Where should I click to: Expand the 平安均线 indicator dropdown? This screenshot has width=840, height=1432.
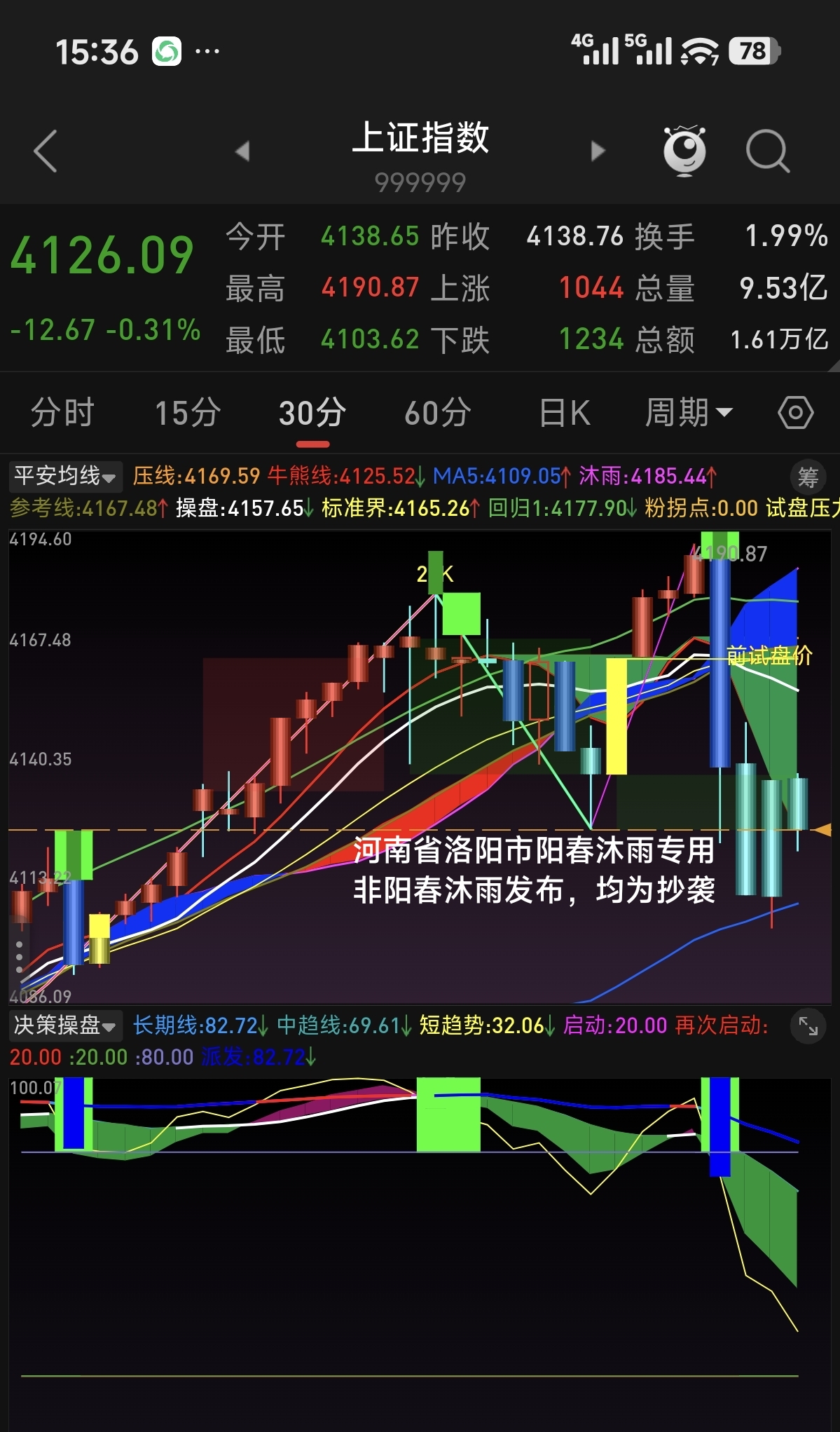[64, 477]
